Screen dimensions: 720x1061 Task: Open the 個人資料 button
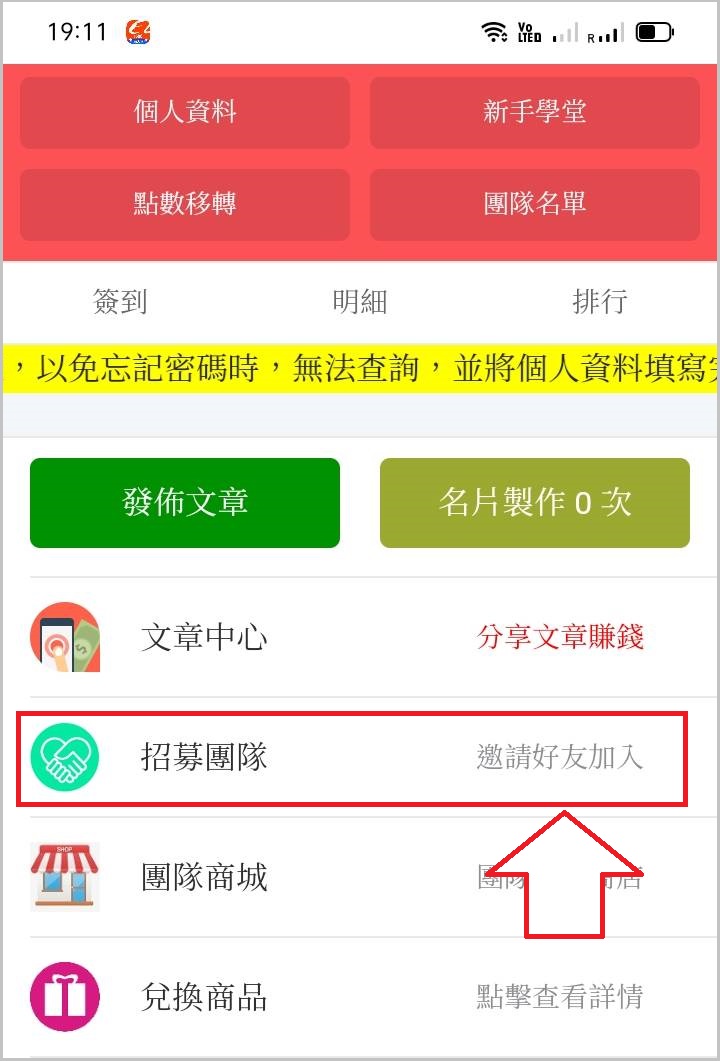185,112
